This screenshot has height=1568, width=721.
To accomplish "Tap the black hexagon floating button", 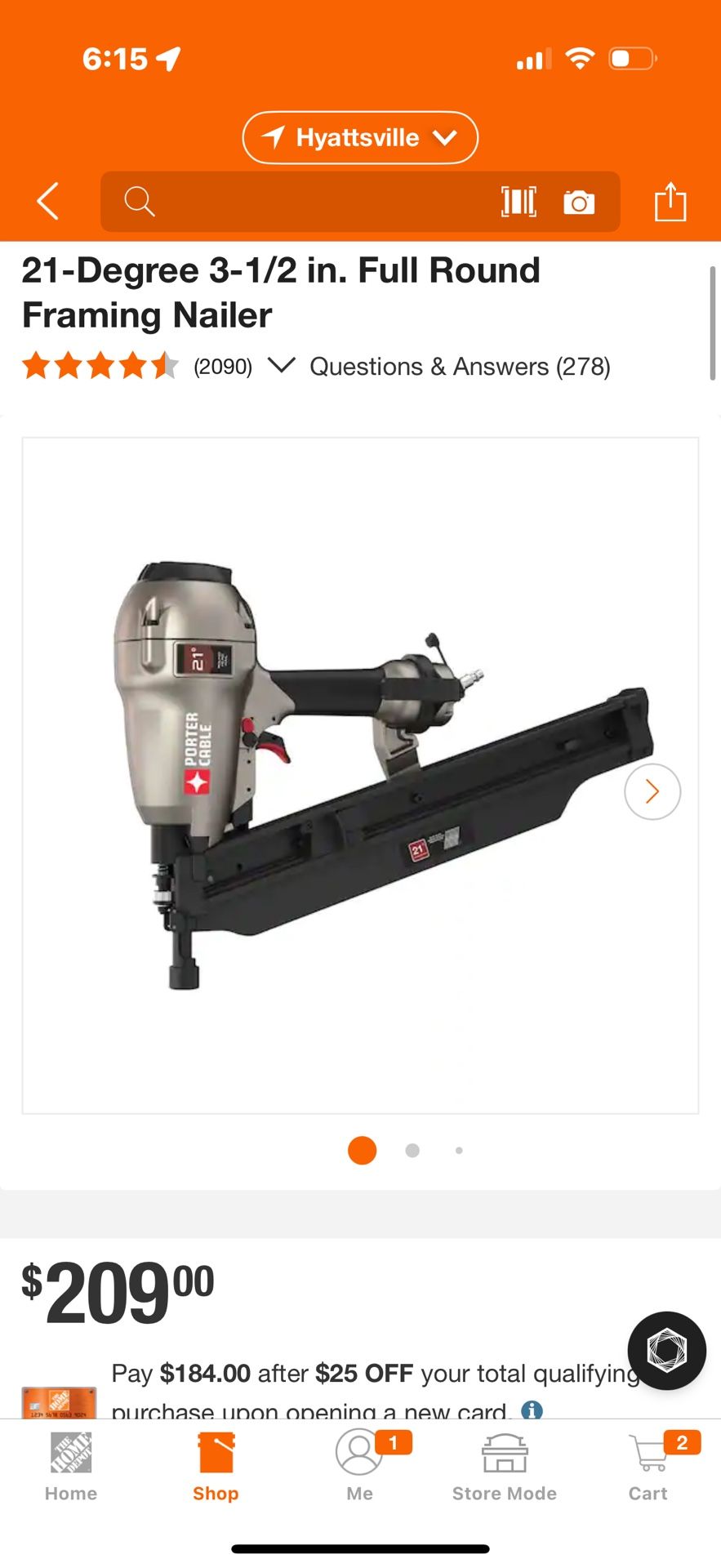I will [666, 1351].
